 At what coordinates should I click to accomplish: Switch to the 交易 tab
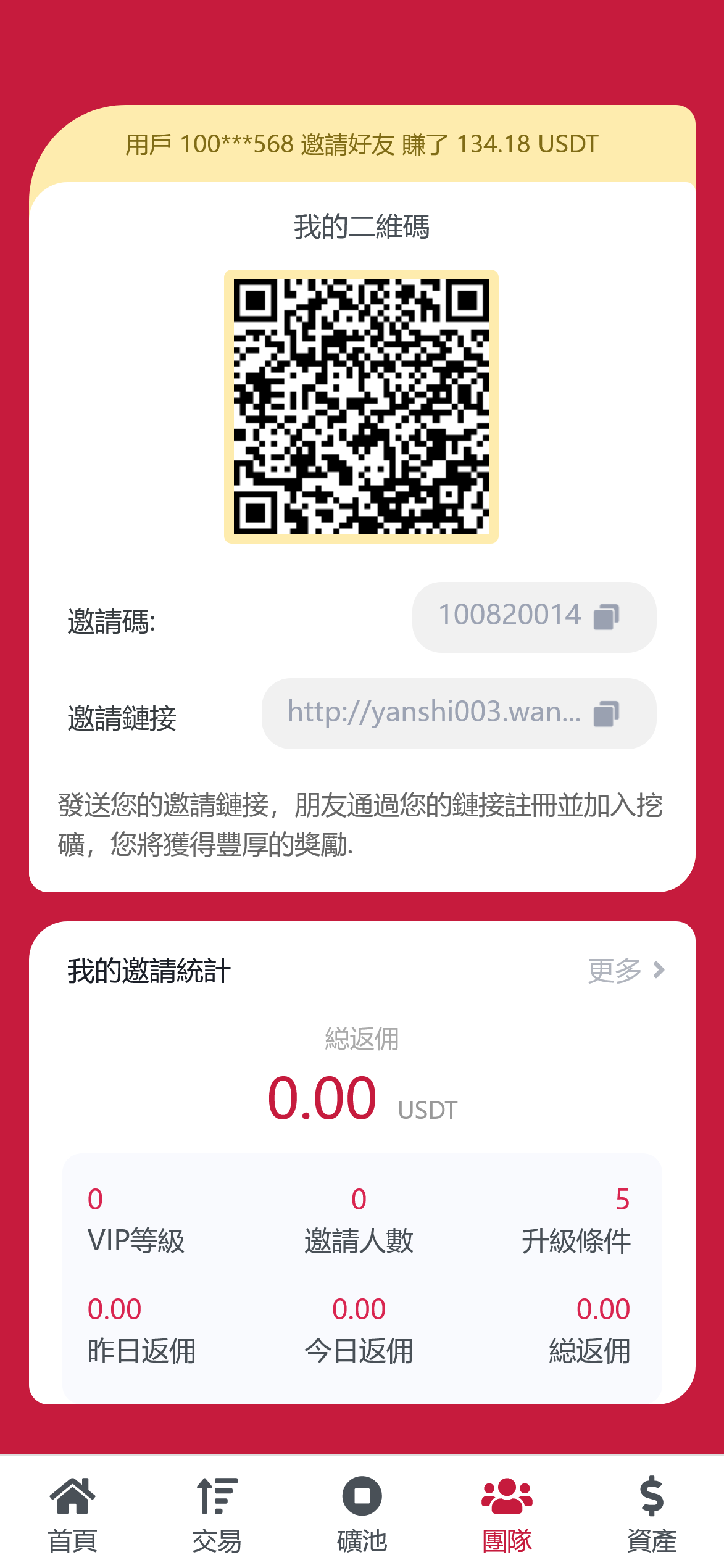tap(217, 1513)
